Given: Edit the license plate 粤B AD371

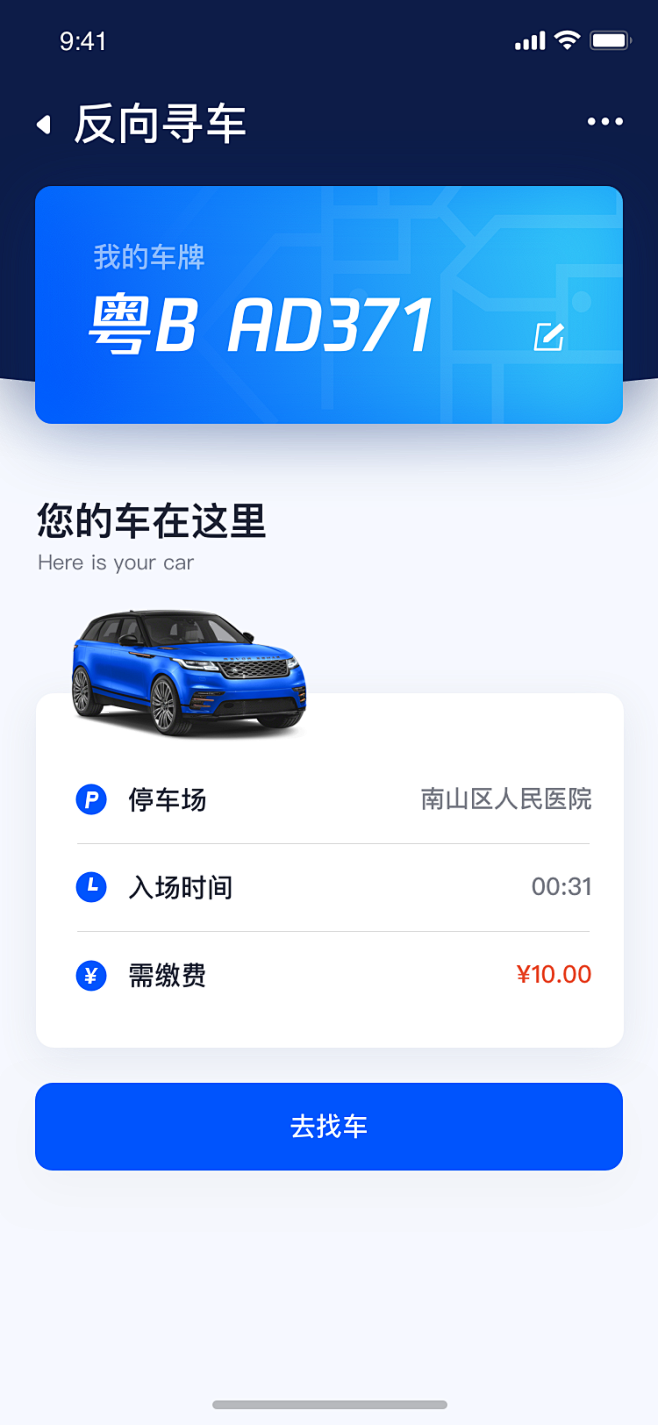Looking at the screenshot, I should click(x=549, y=337).
